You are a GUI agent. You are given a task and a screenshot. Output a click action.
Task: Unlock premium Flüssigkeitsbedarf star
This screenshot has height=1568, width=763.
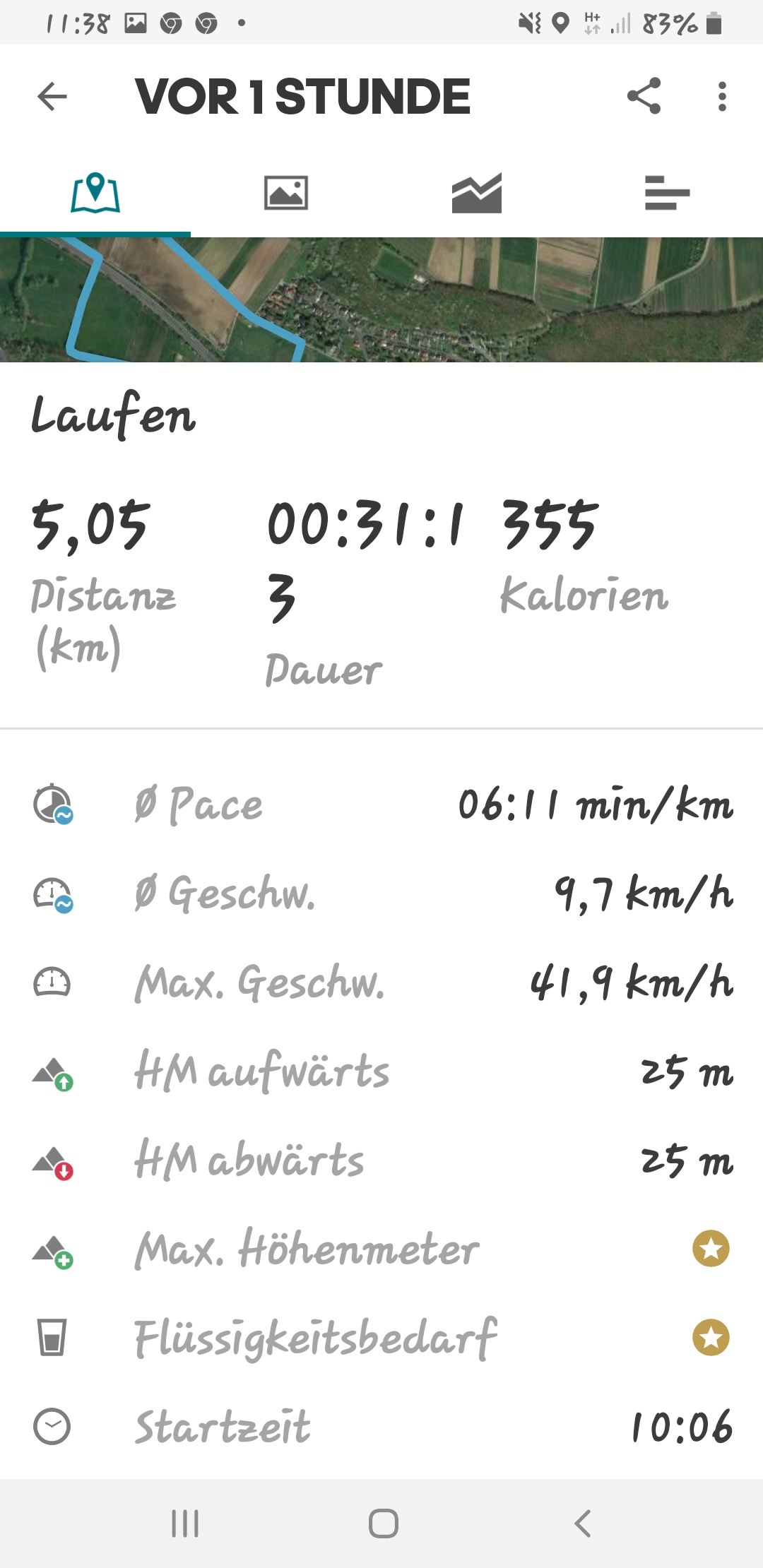pyautogui.click(x=711, y=1338)
